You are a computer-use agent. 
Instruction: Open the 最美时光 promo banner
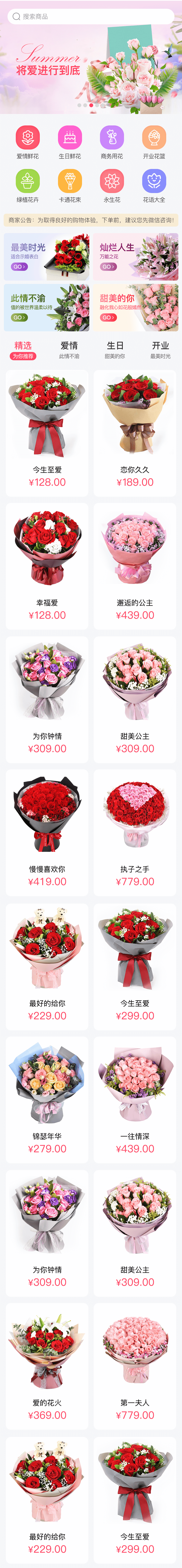(x=47, y=256)
